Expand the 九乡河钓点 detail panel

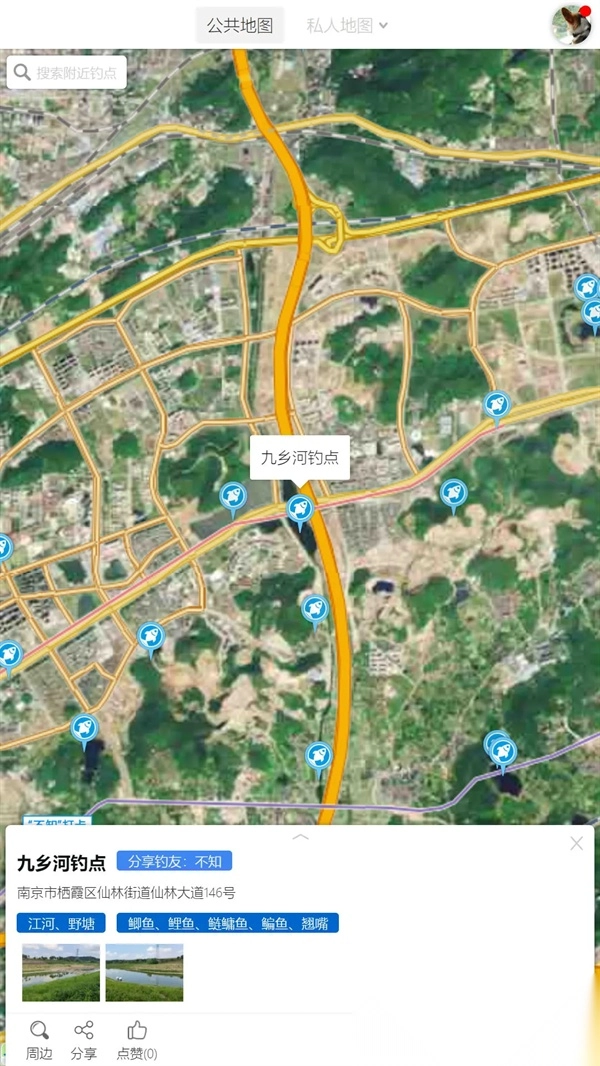300,836
